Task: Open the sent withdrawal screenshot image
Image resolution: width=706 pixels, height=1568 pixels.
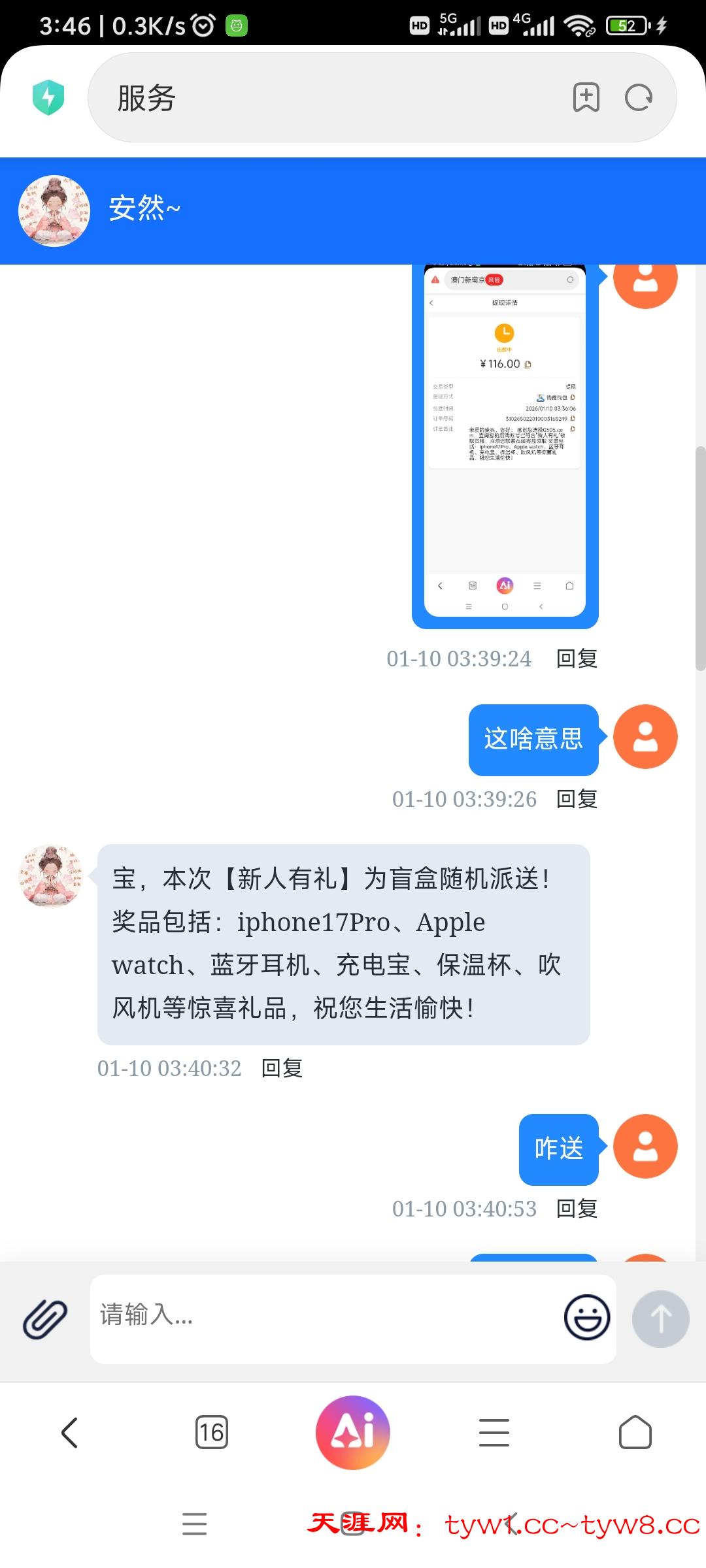Action: tap(505, 444)
